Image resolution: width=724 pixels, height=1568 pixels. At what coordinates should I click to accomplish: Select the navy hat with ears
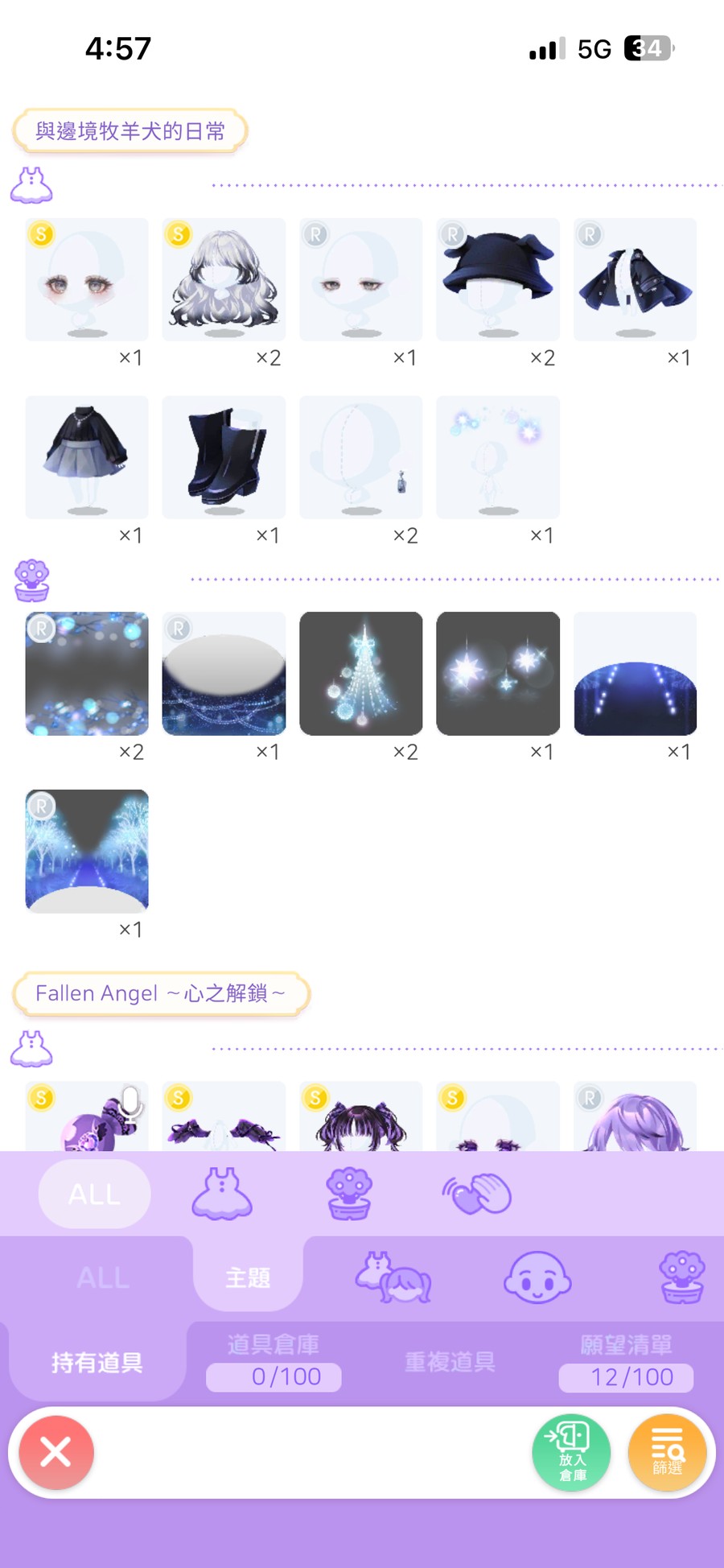pyautogui.click(x=498, y=279)
